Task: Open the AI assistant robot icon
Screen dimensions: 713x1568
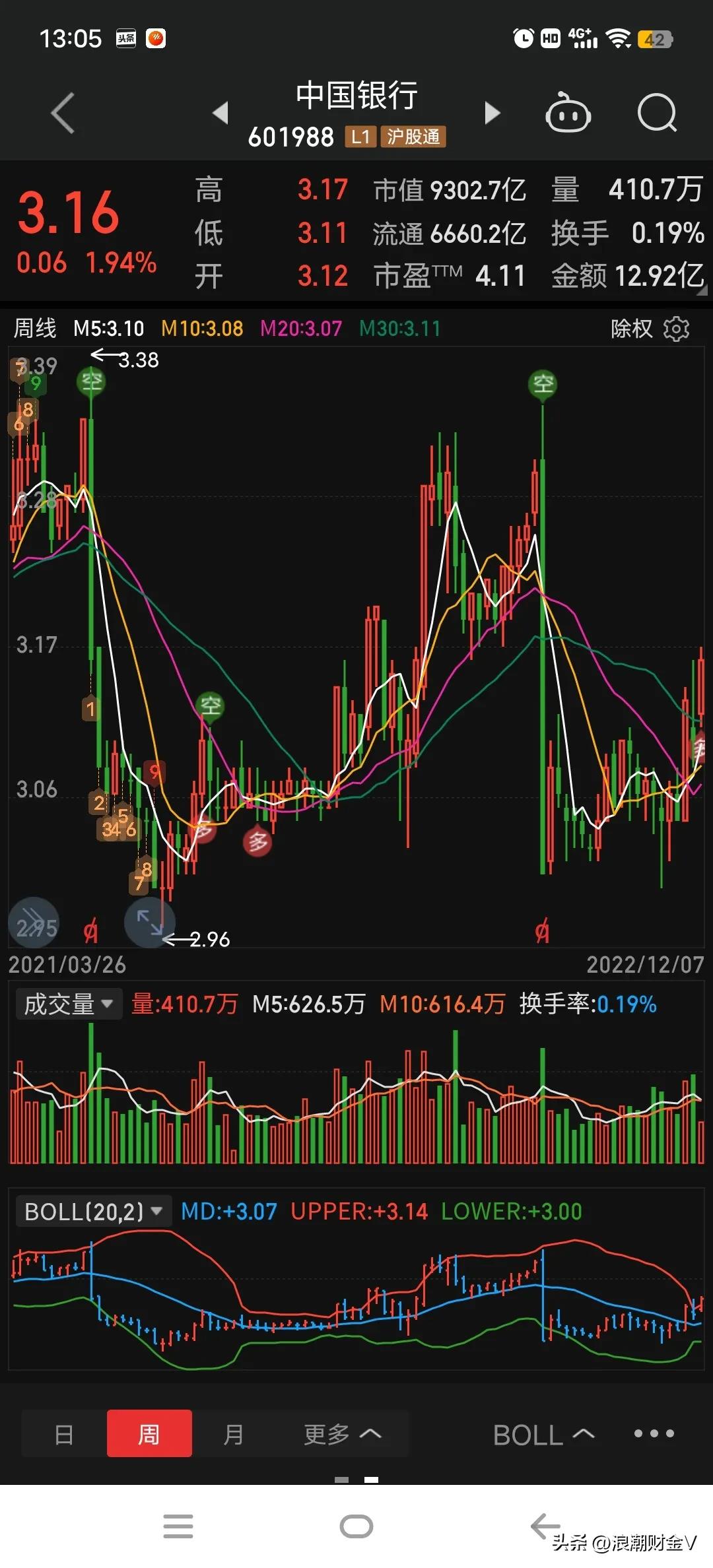Action: pos(568,114)
